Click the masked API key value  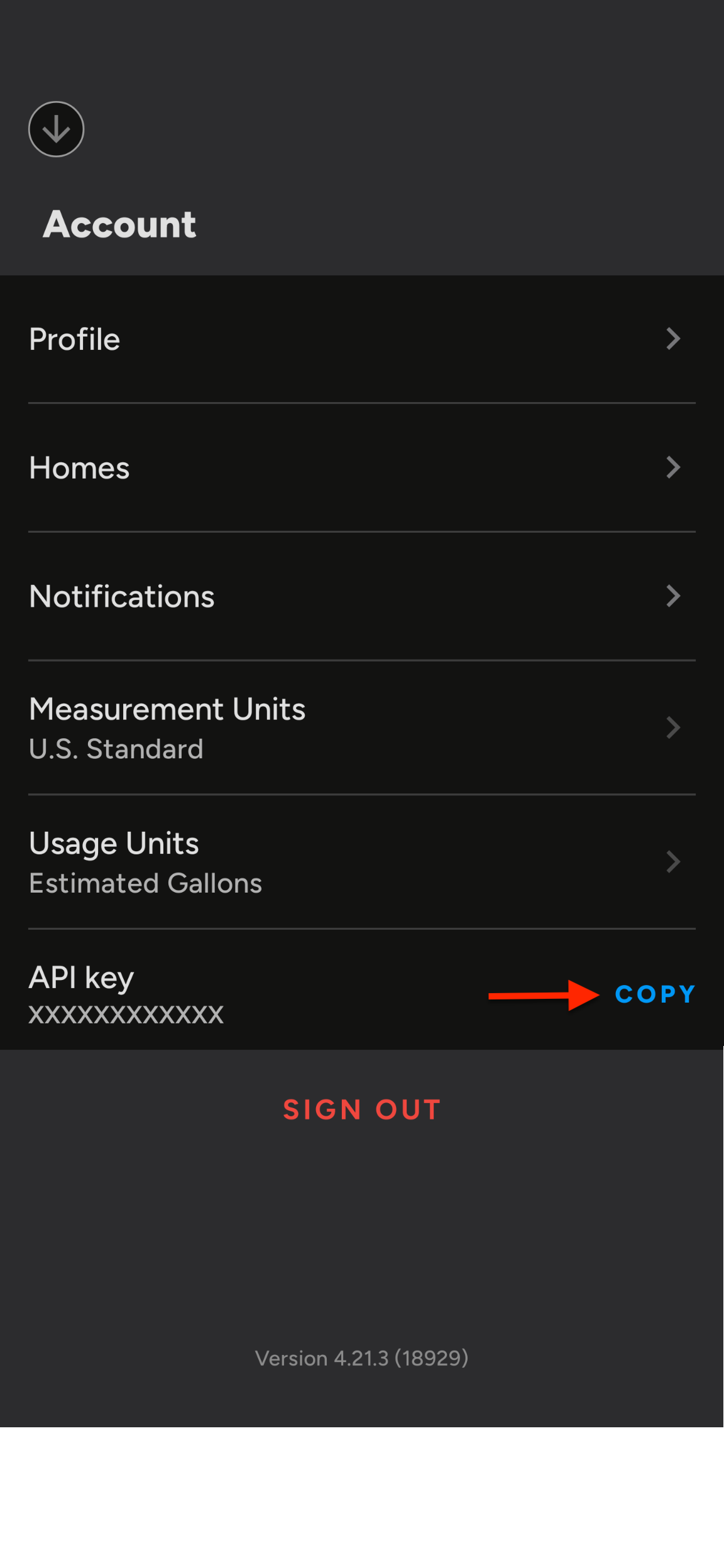point(126,1014)
